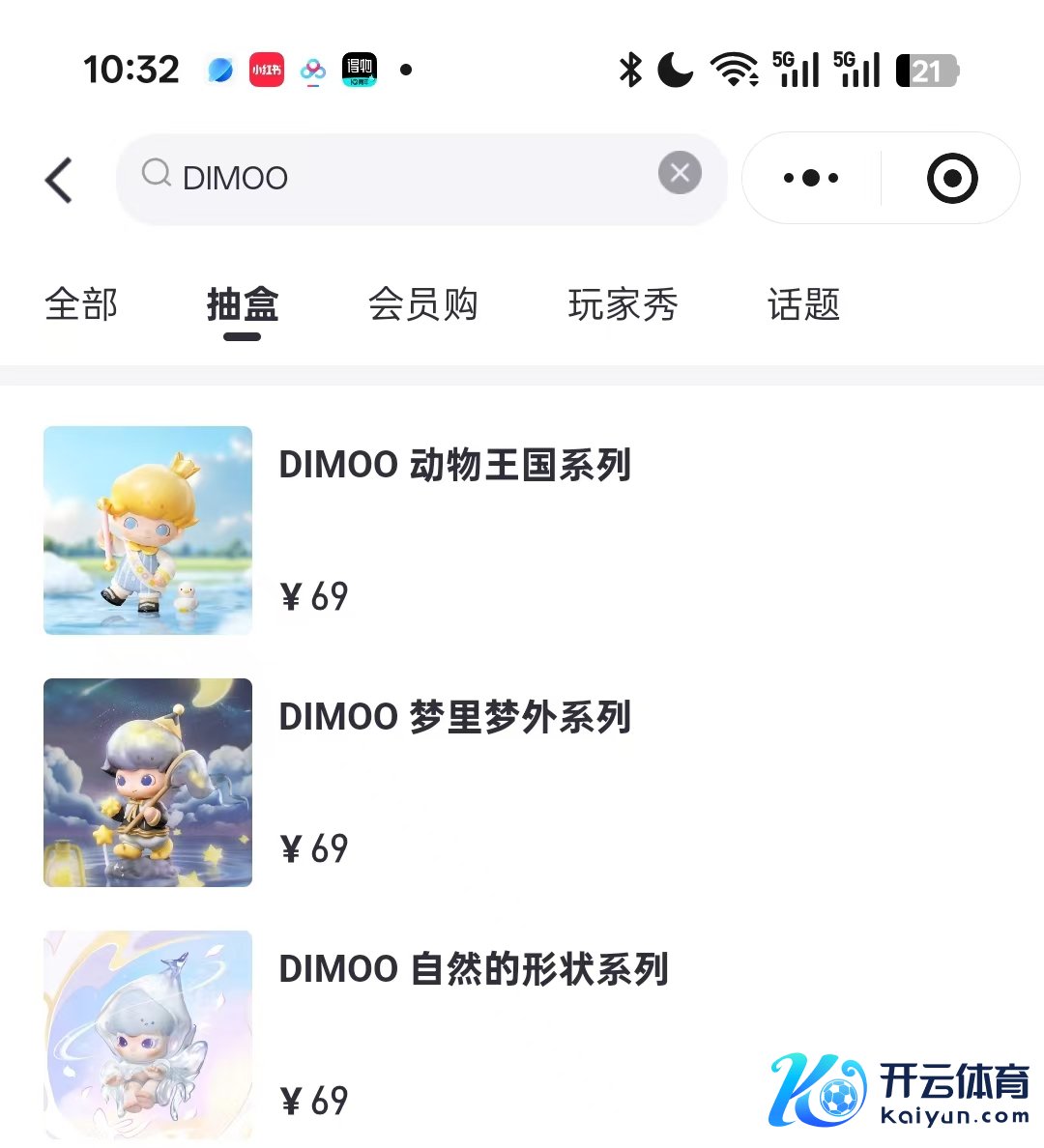
Task: Open the 玩家秀 tab
Action: [x=623, y=304]
